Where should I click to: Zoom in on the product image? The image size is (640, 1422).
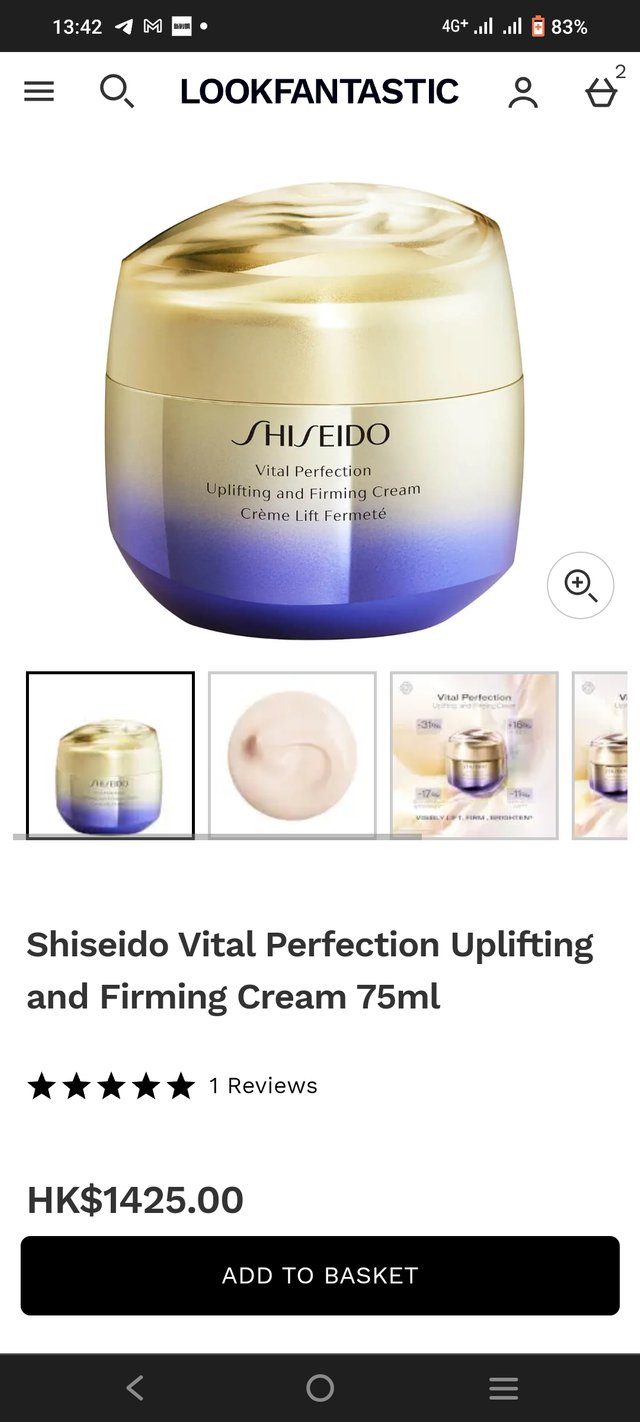click(x=580, y=585)
